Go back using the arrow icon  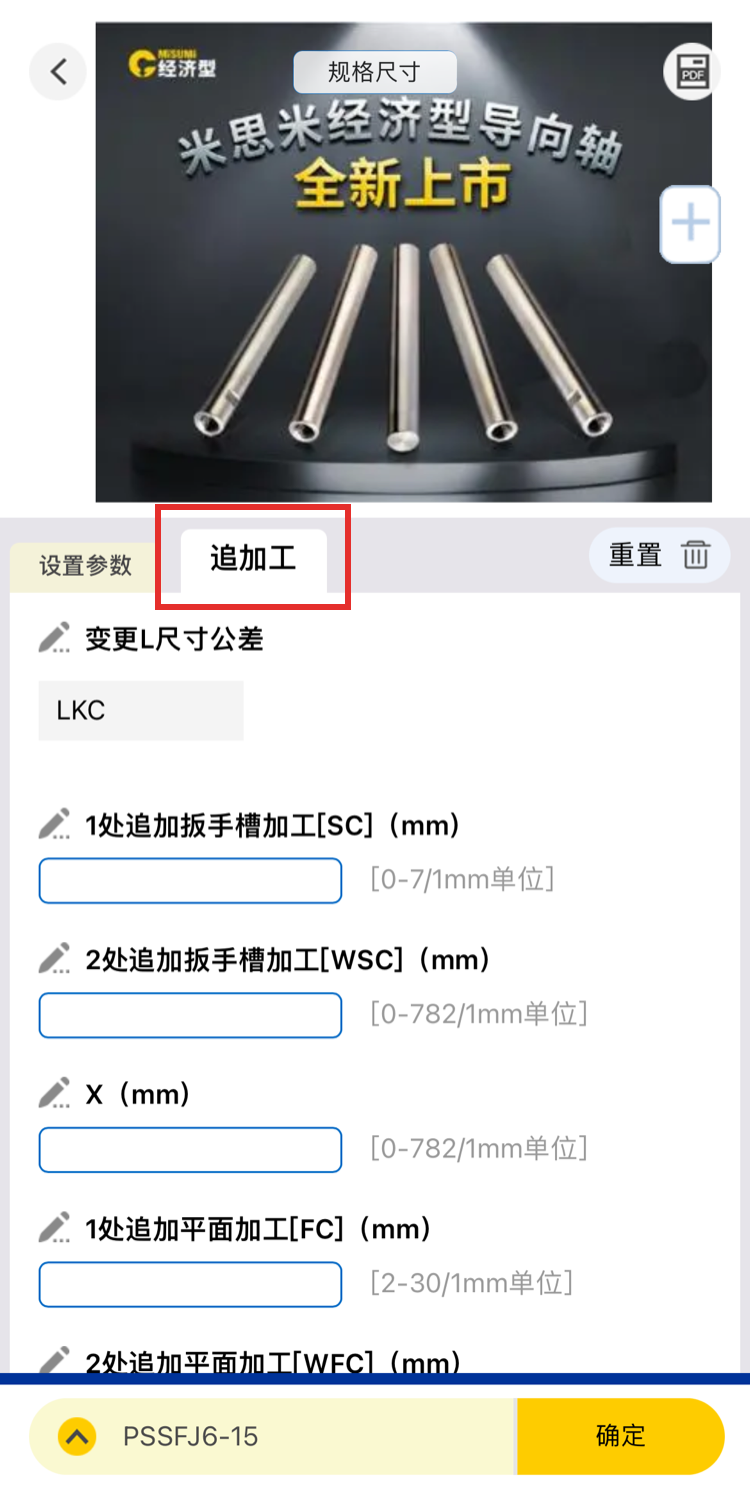pyautogui.click(x=58, y=72)
